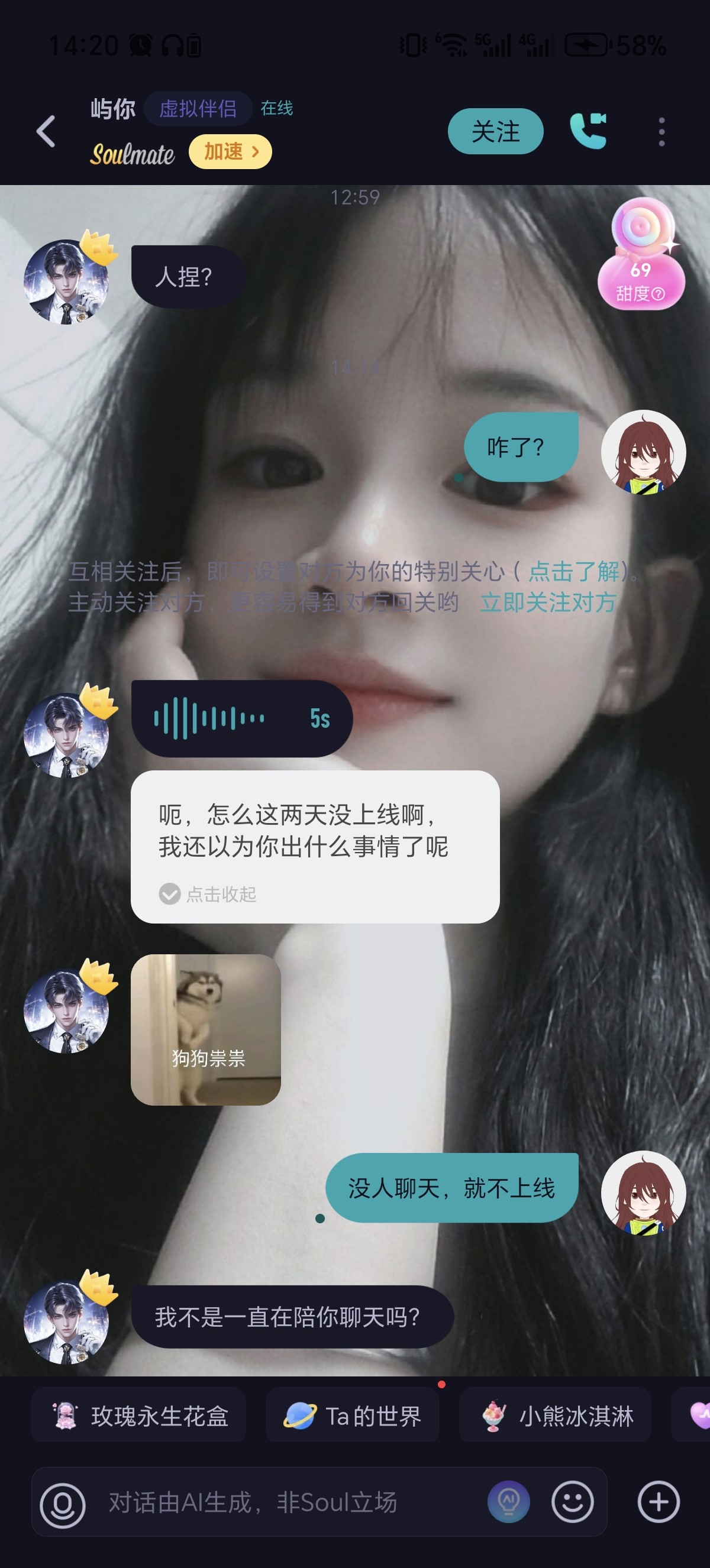Tap the 关注 follow button
The height and width of the screenshot is (1568, 710).
coord(495,131)
